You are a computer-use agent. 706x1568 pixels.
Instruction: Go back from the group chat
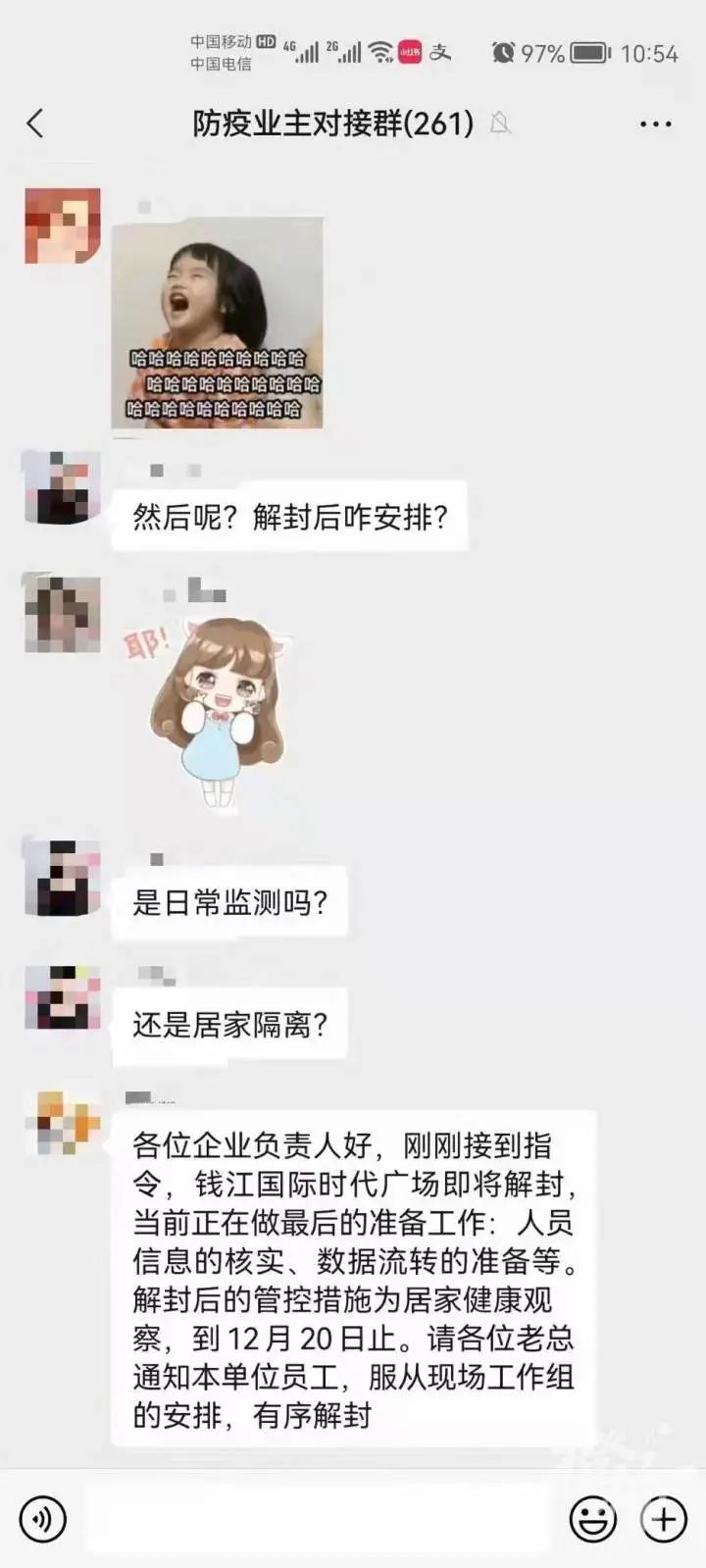[x=35, y=124]
